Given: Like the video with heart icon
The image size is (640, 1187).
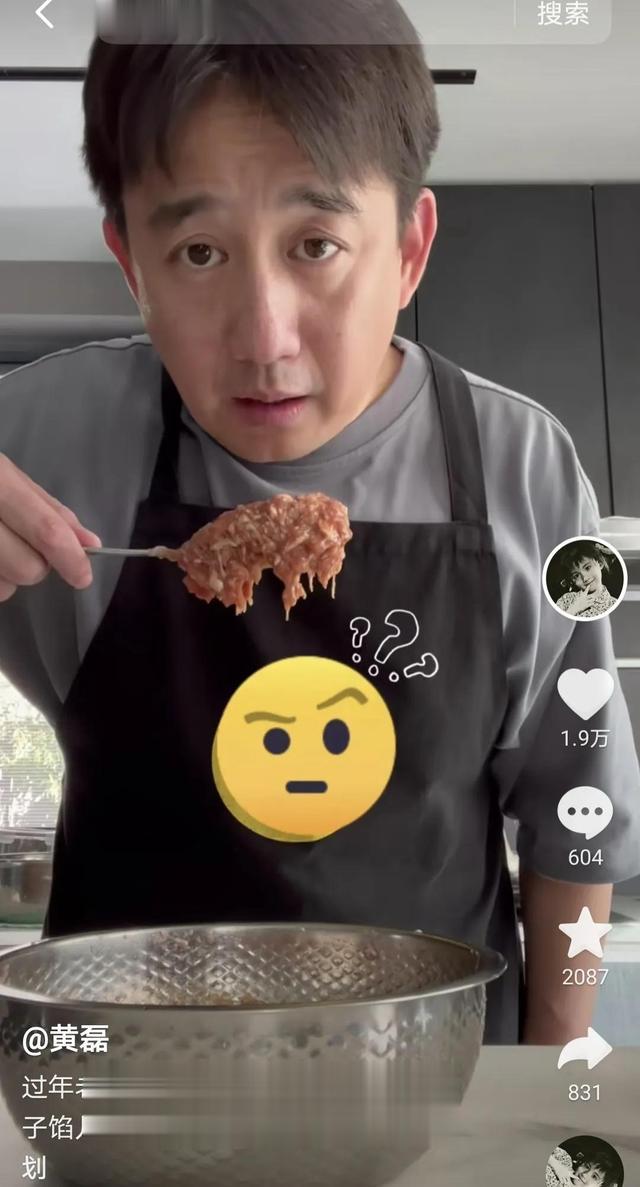Looking at the screenshot, I should click(x=585, y=693).
